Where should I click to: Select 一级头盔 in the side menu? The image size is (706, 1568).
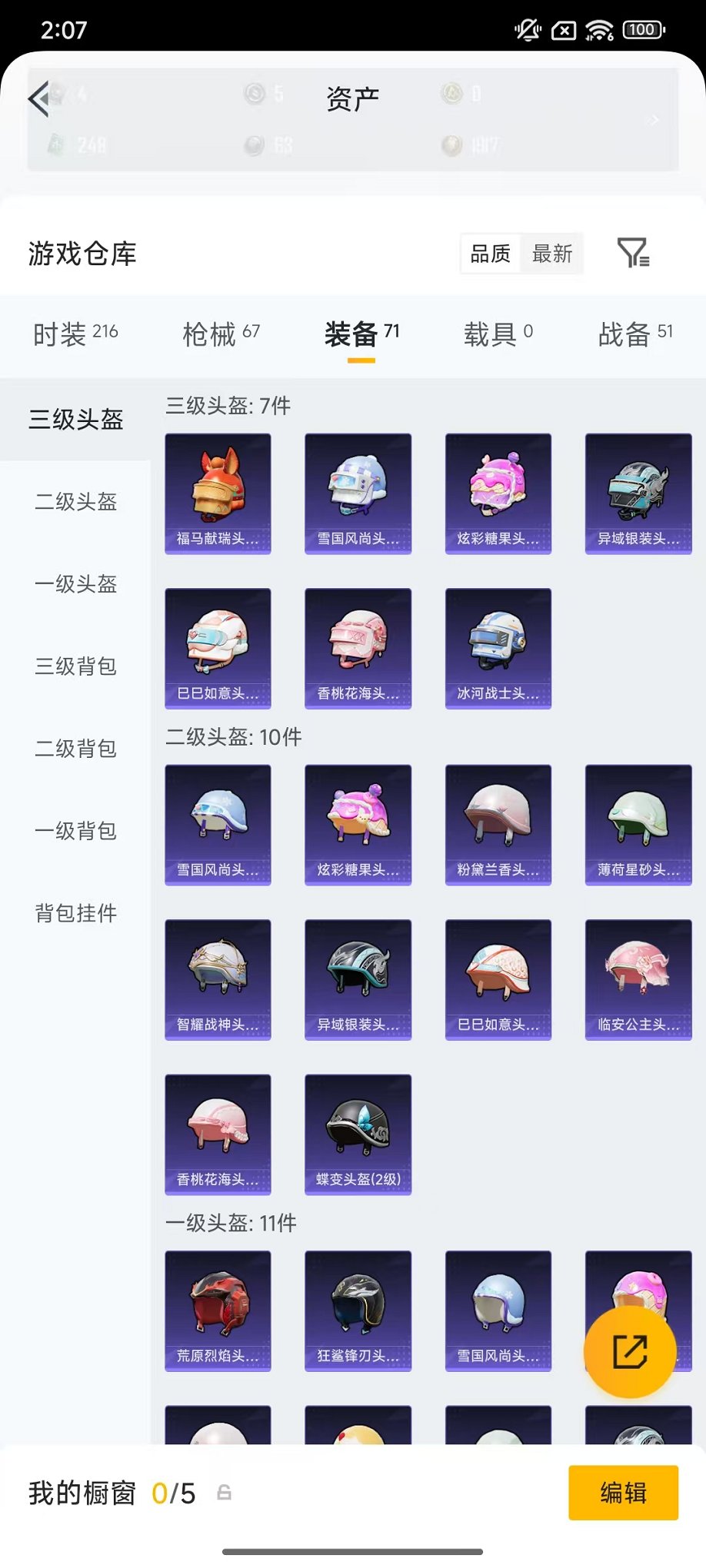75,584
